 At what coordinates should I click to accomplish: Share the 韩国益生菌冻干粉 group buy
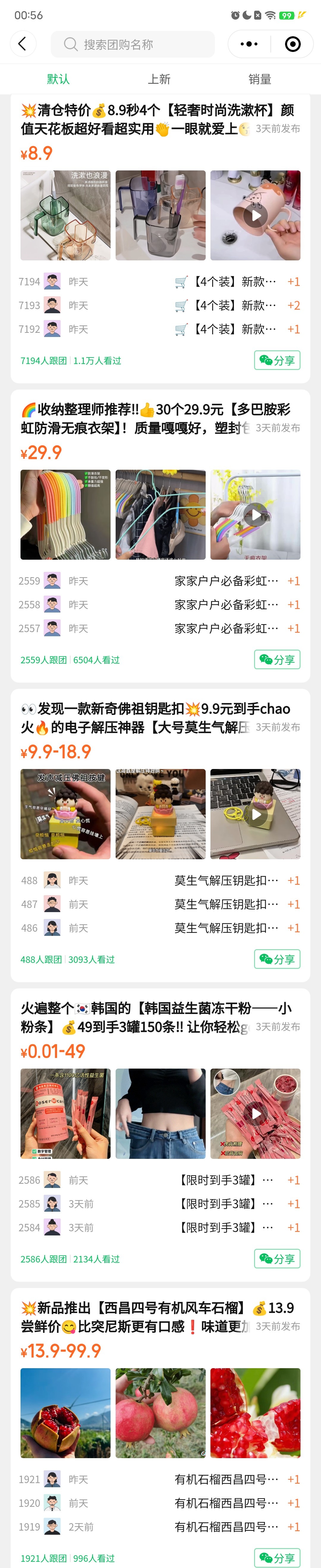(x=276, y=1259)
